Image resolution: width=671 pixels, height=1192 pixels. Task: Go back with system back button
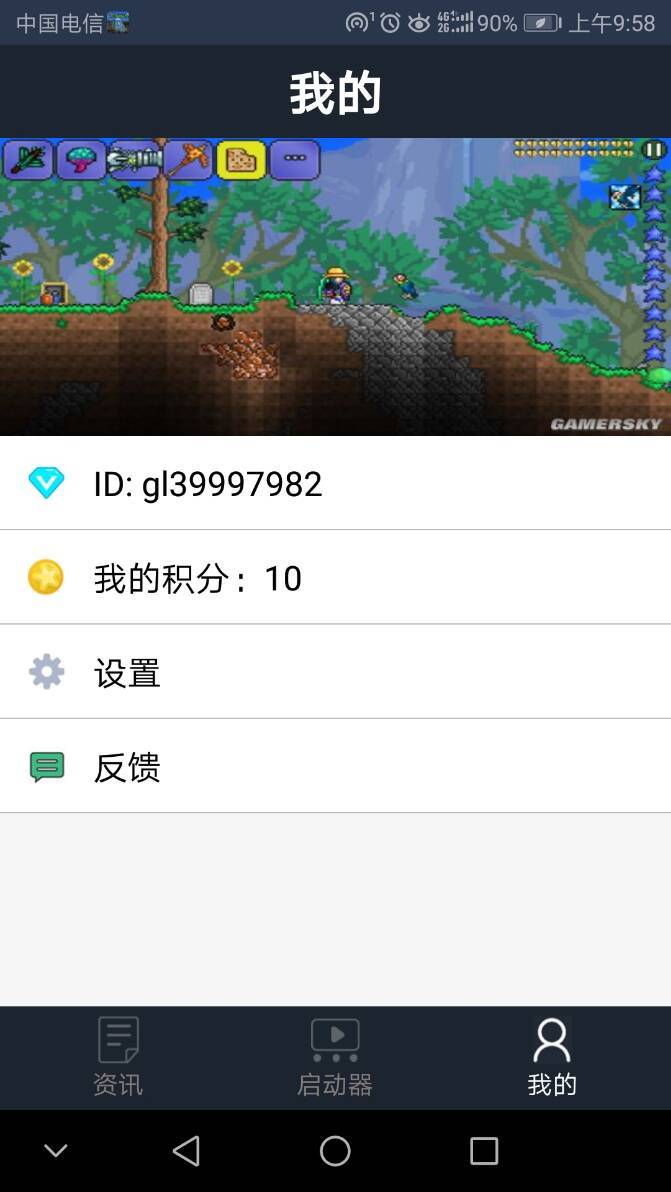click(x=186, y=1151)
